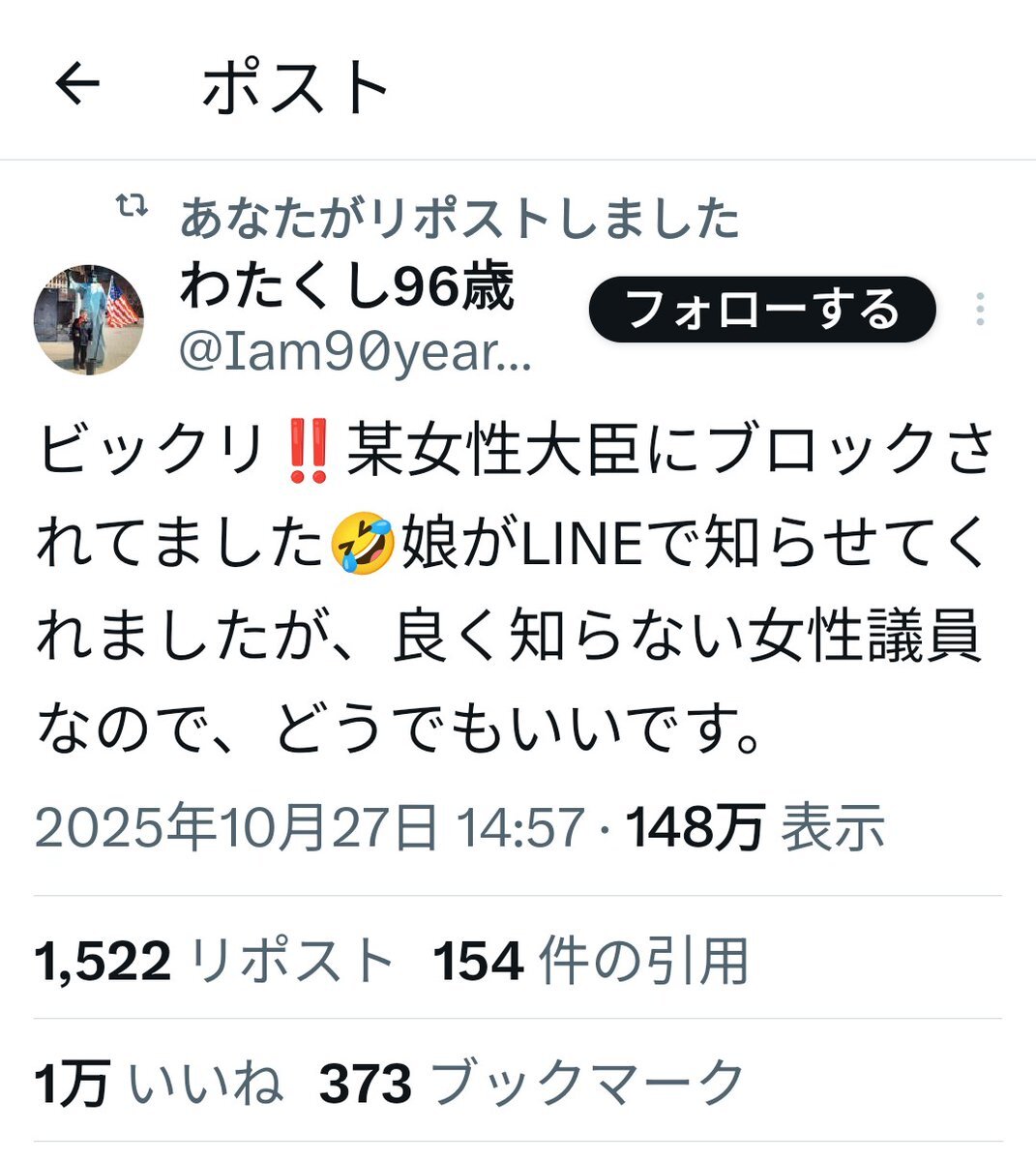The width and height of the screenshot is (1036, 1161).
Task: Open わたくし96歳's profile picture
Action: pos(89,319)
